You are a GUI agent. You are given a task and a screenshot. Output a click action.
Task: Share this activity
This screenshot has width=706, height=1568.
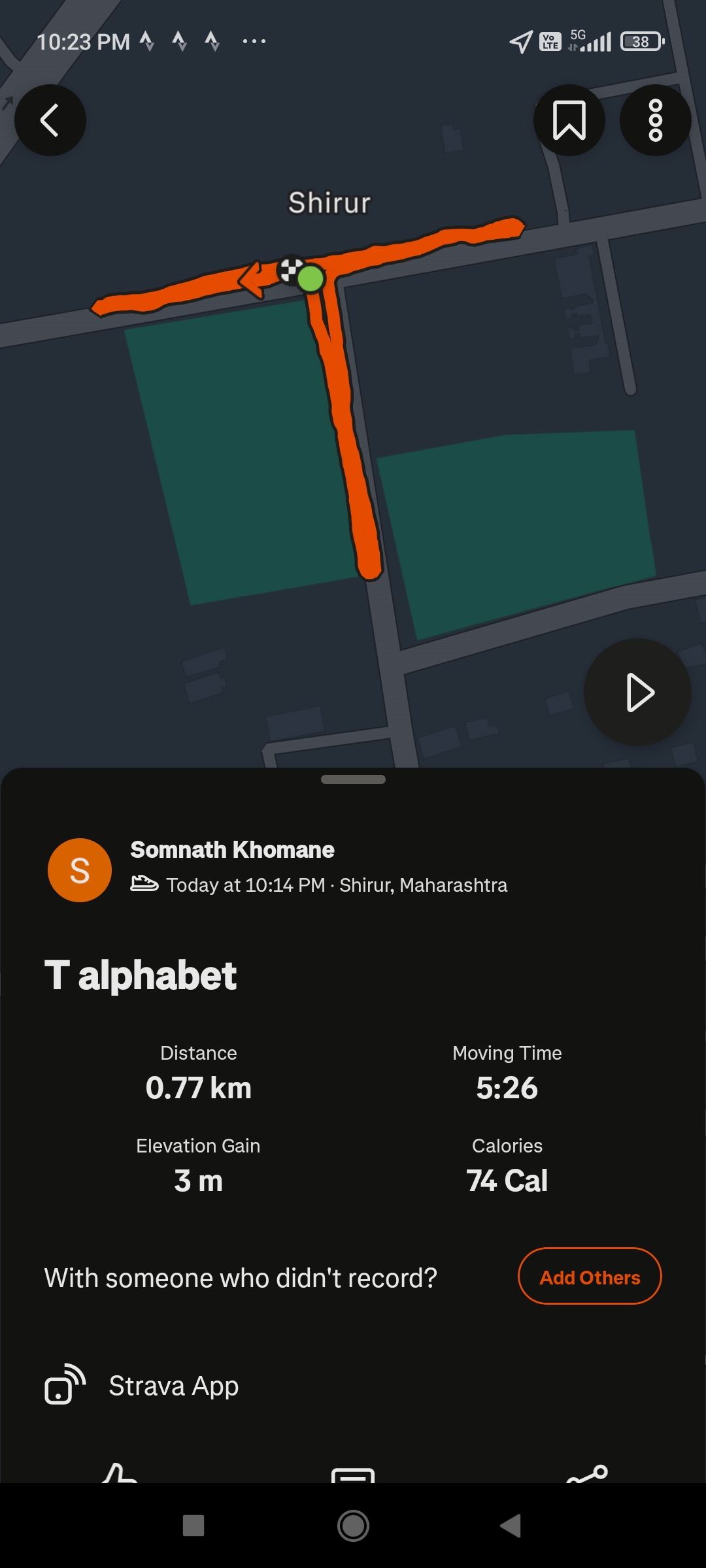pos(587,1474)
